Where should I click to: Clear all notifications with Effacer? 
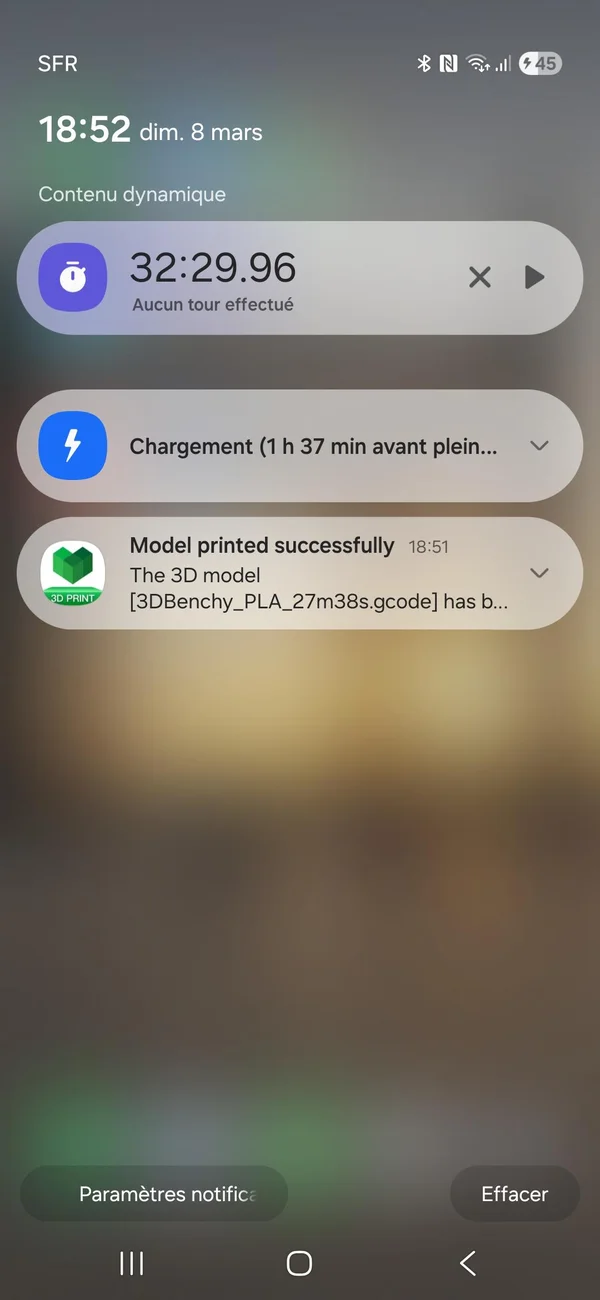click(514, 1194)
